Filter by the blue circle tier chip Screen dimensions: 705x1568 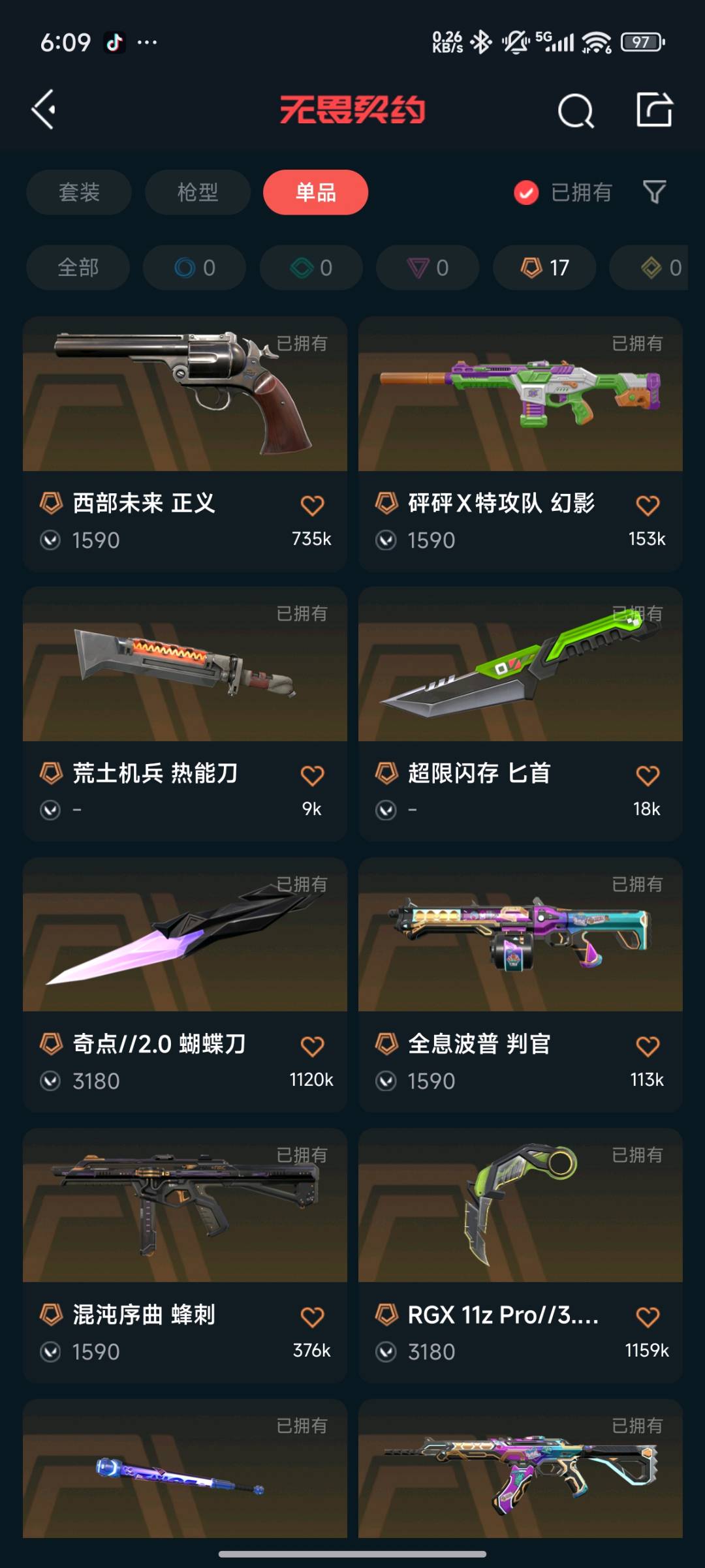195,268
